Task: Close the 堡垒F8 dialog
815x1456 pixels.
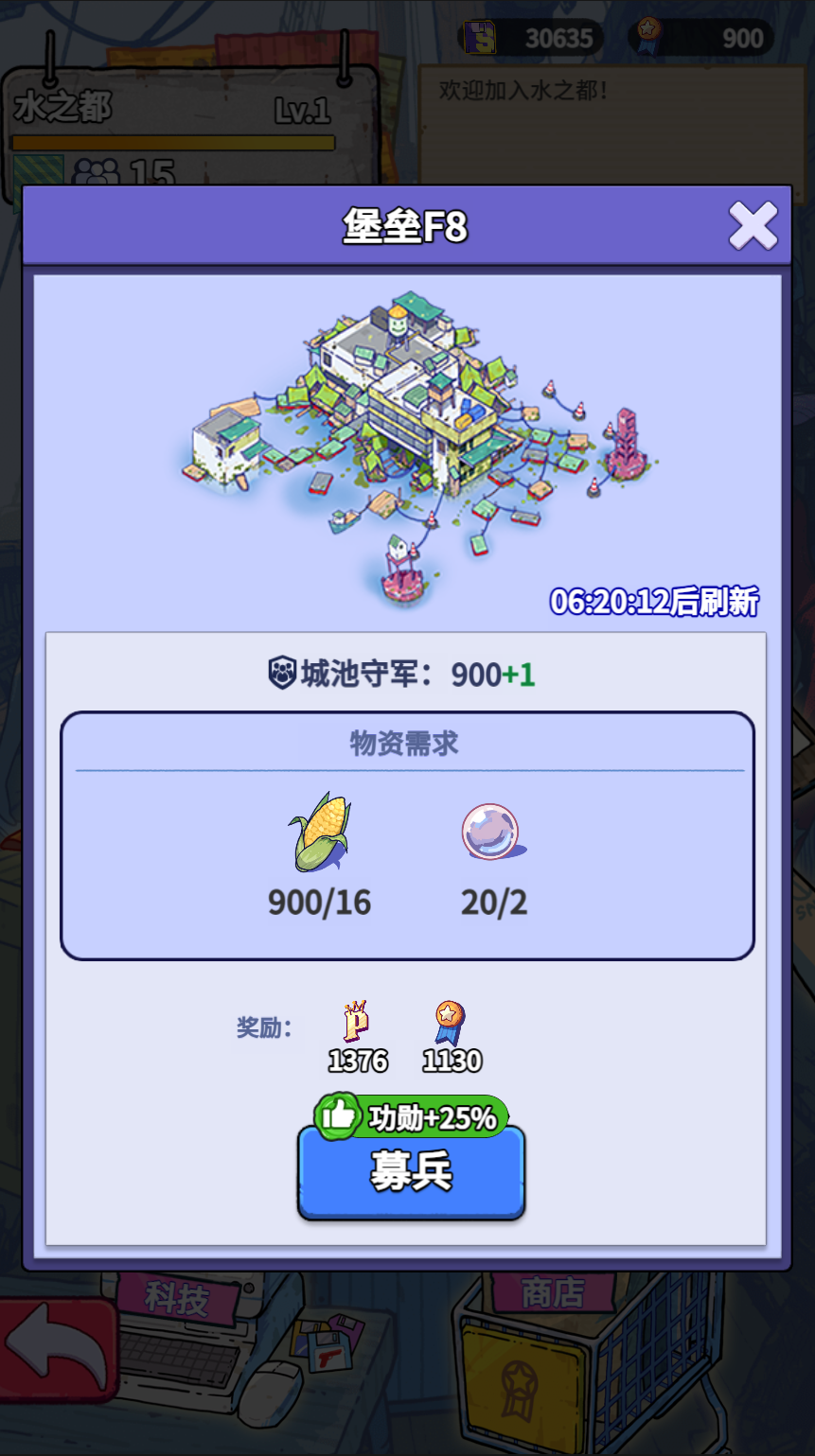Action: point(753,226)
